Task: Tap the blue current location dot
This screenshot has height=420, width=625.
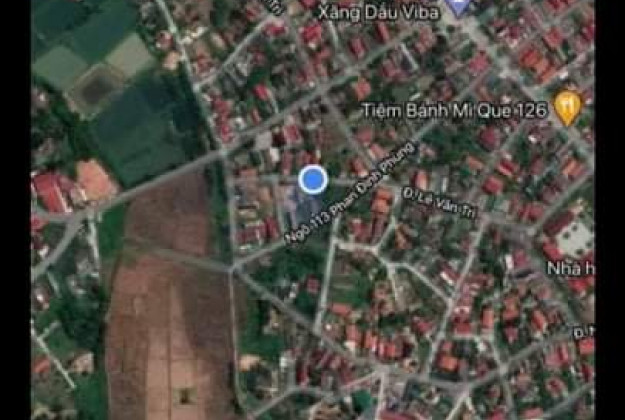Action: tap(313, 180)
